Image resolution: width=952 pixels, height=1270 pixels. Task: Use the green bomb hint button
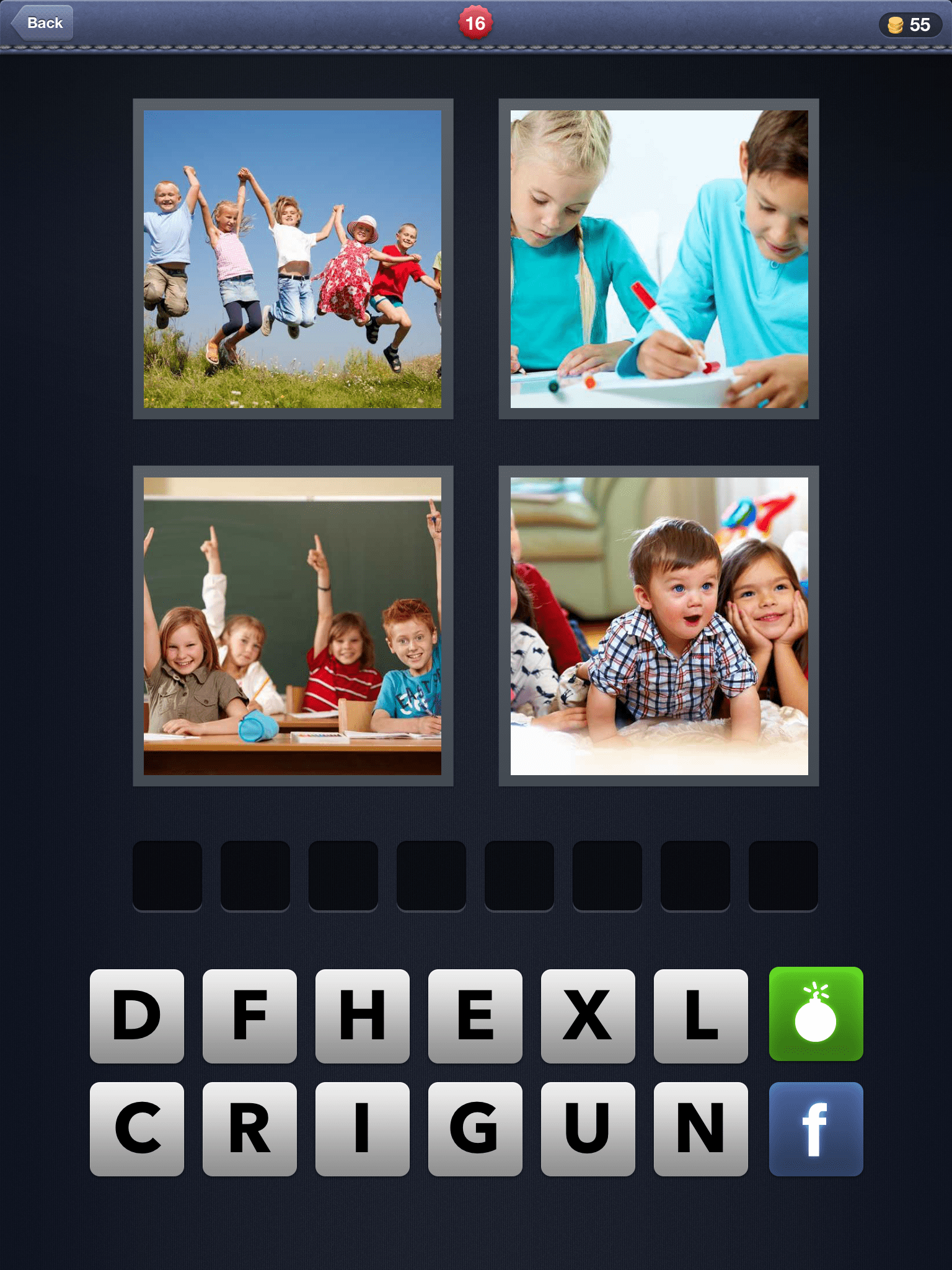pos(816,1014)
